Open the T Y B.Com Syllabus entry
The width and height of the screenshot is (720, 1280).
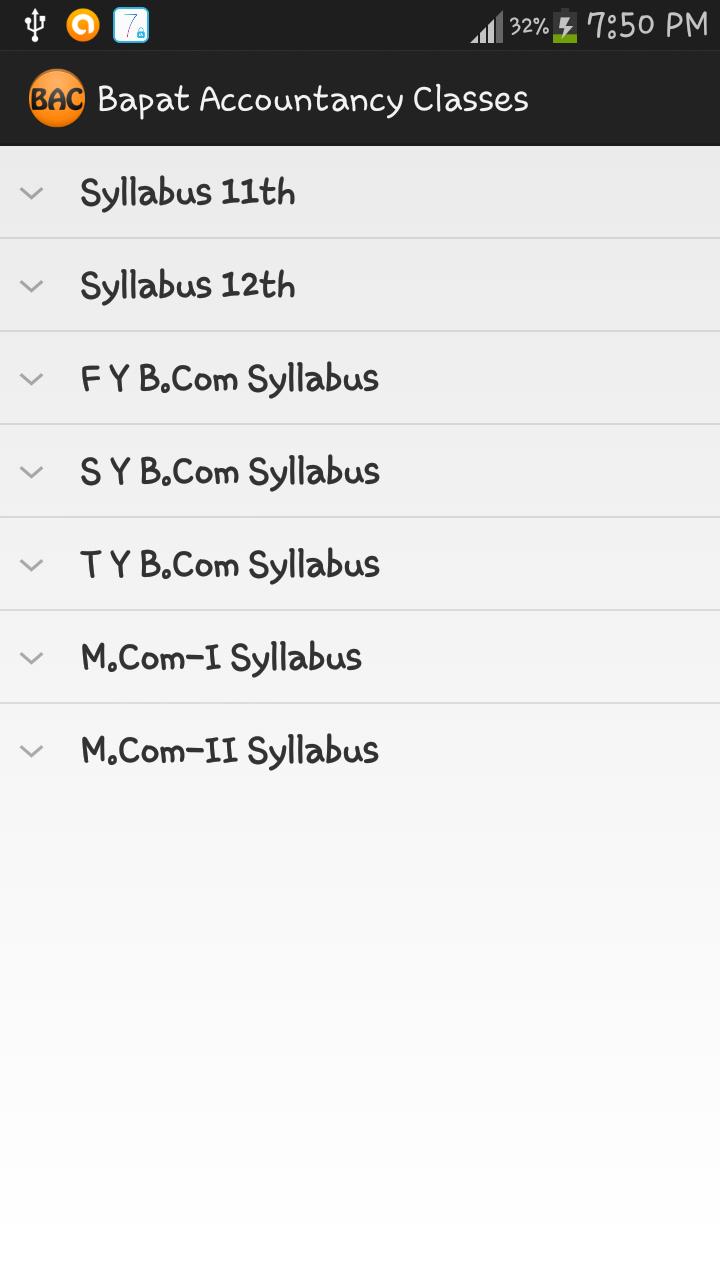[x=230, y=564]
